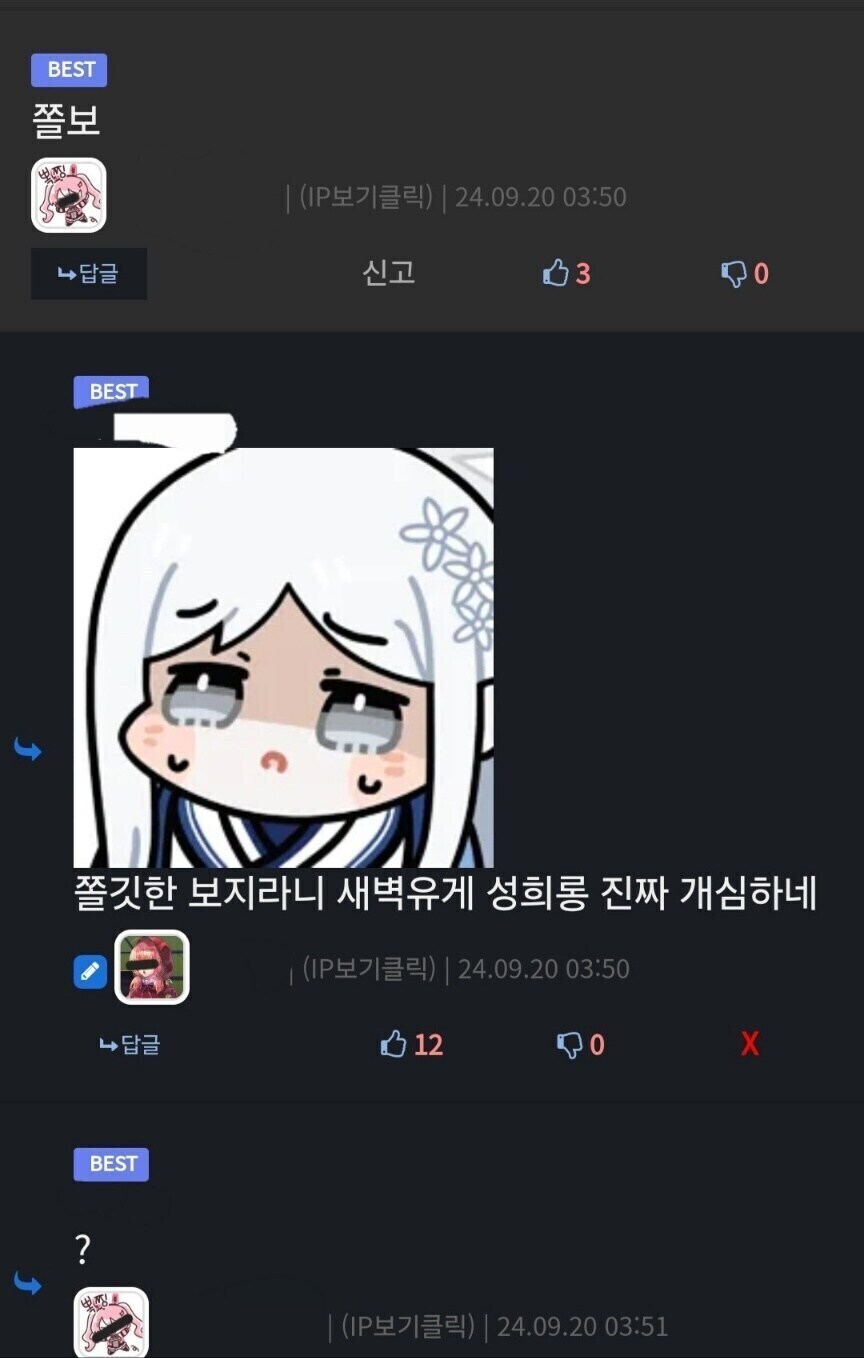The image size is (864, 1358).
Task: Dislike the image comment with 0 downvotes
Action: tap(580, 1045)
